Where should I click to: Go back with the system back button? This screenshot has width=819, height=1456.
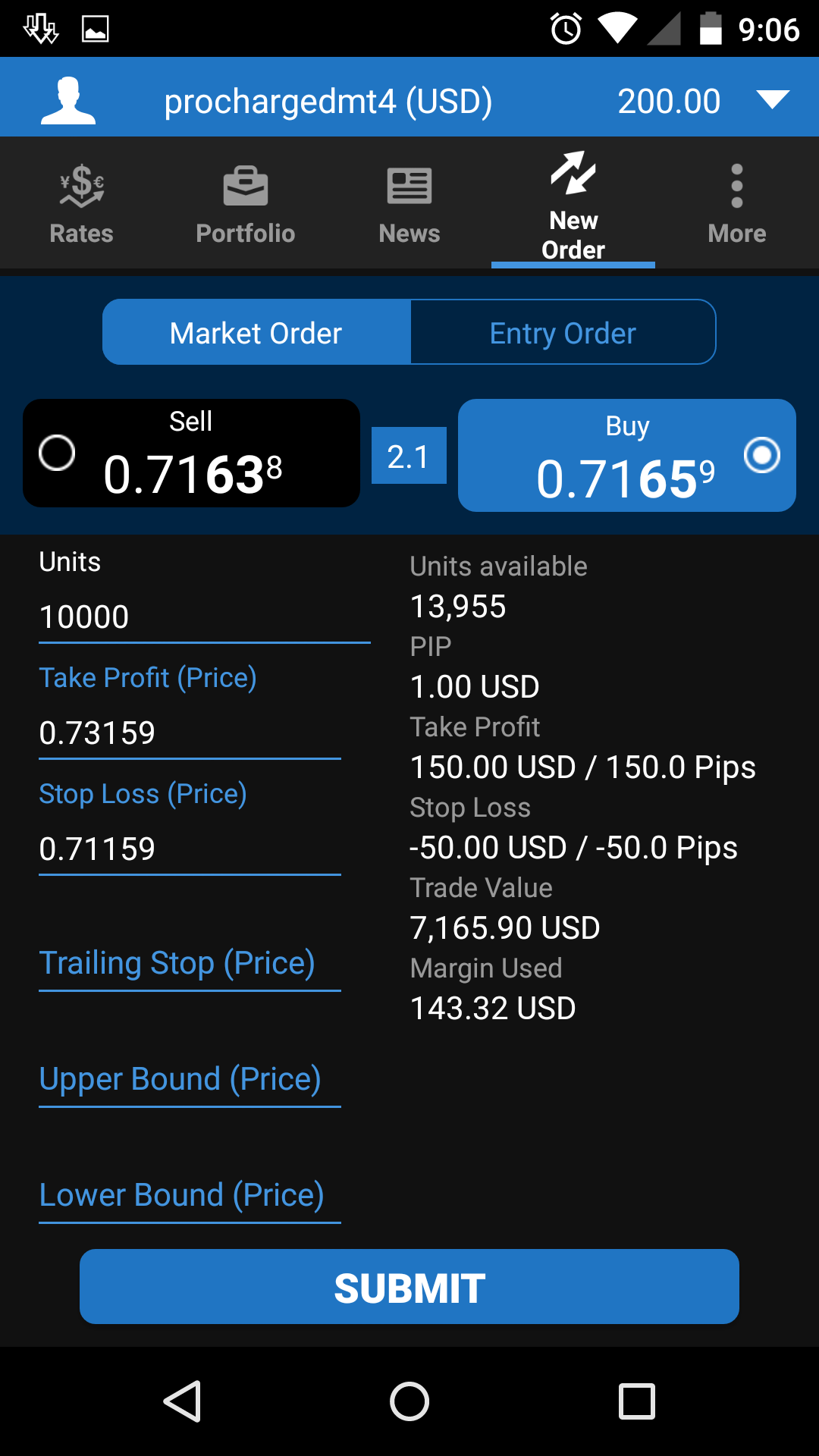182,1401
